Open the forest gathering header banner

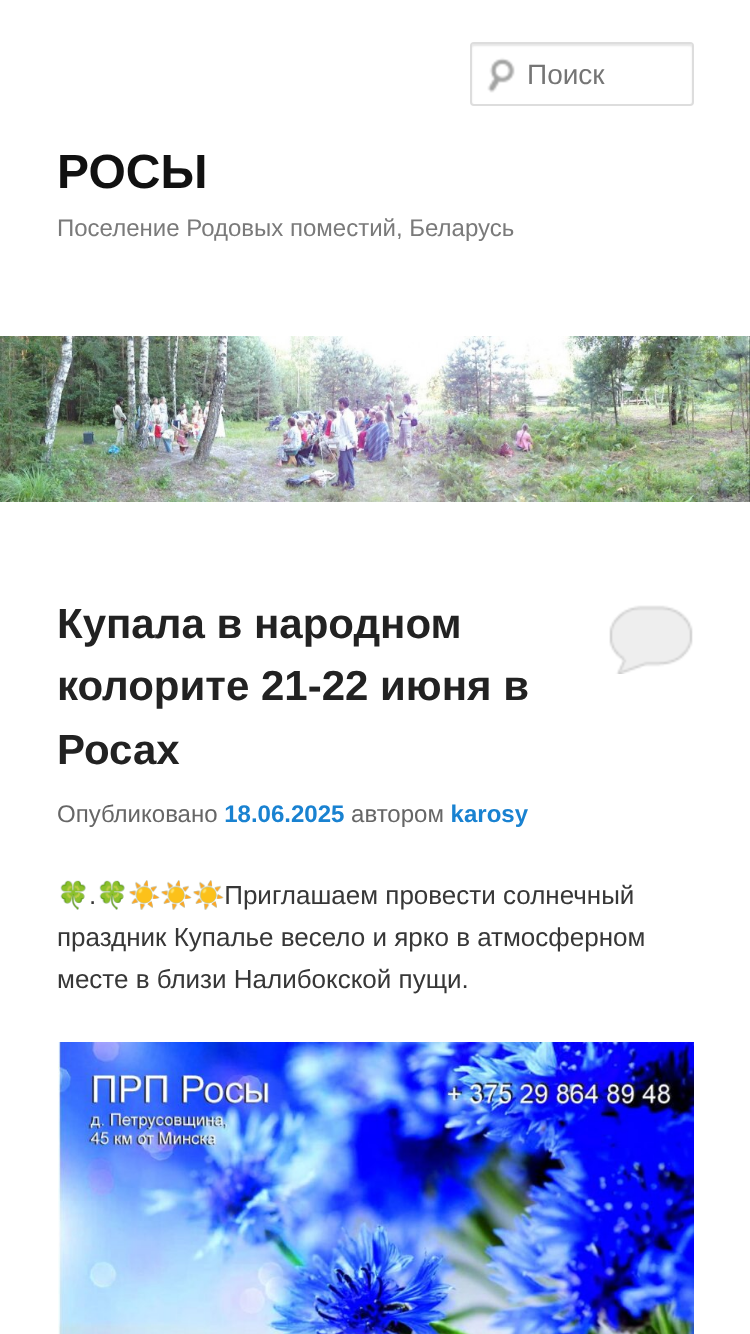(375, 419)
